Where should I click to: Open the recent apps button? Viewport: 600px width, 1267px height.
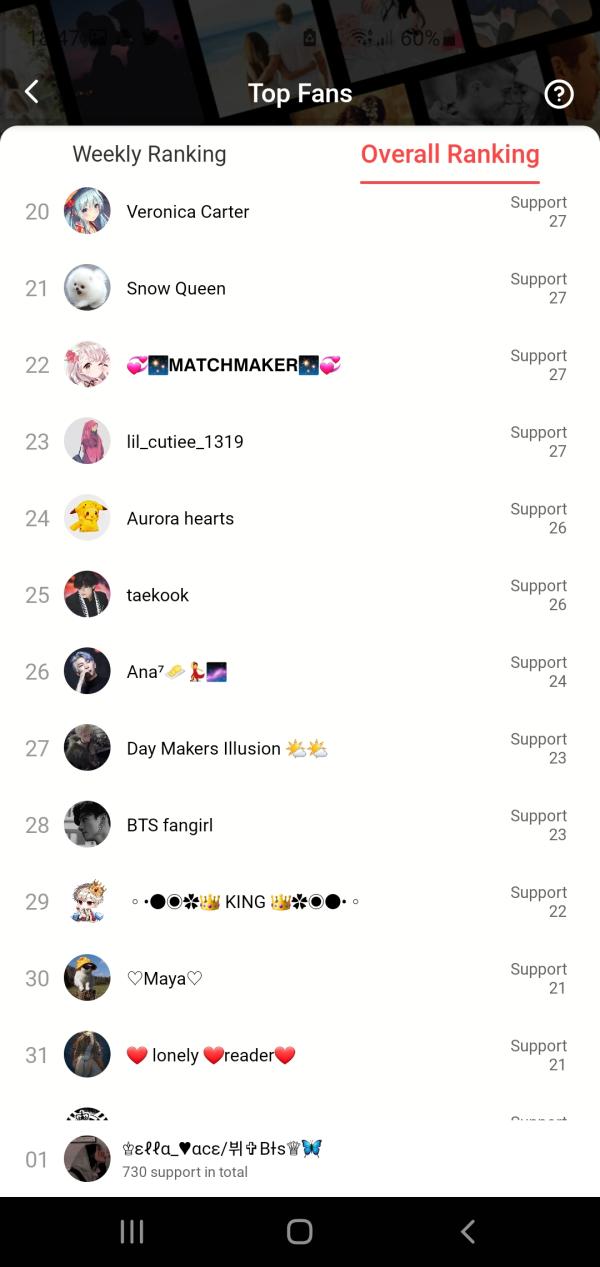(x=132, y=1232)
